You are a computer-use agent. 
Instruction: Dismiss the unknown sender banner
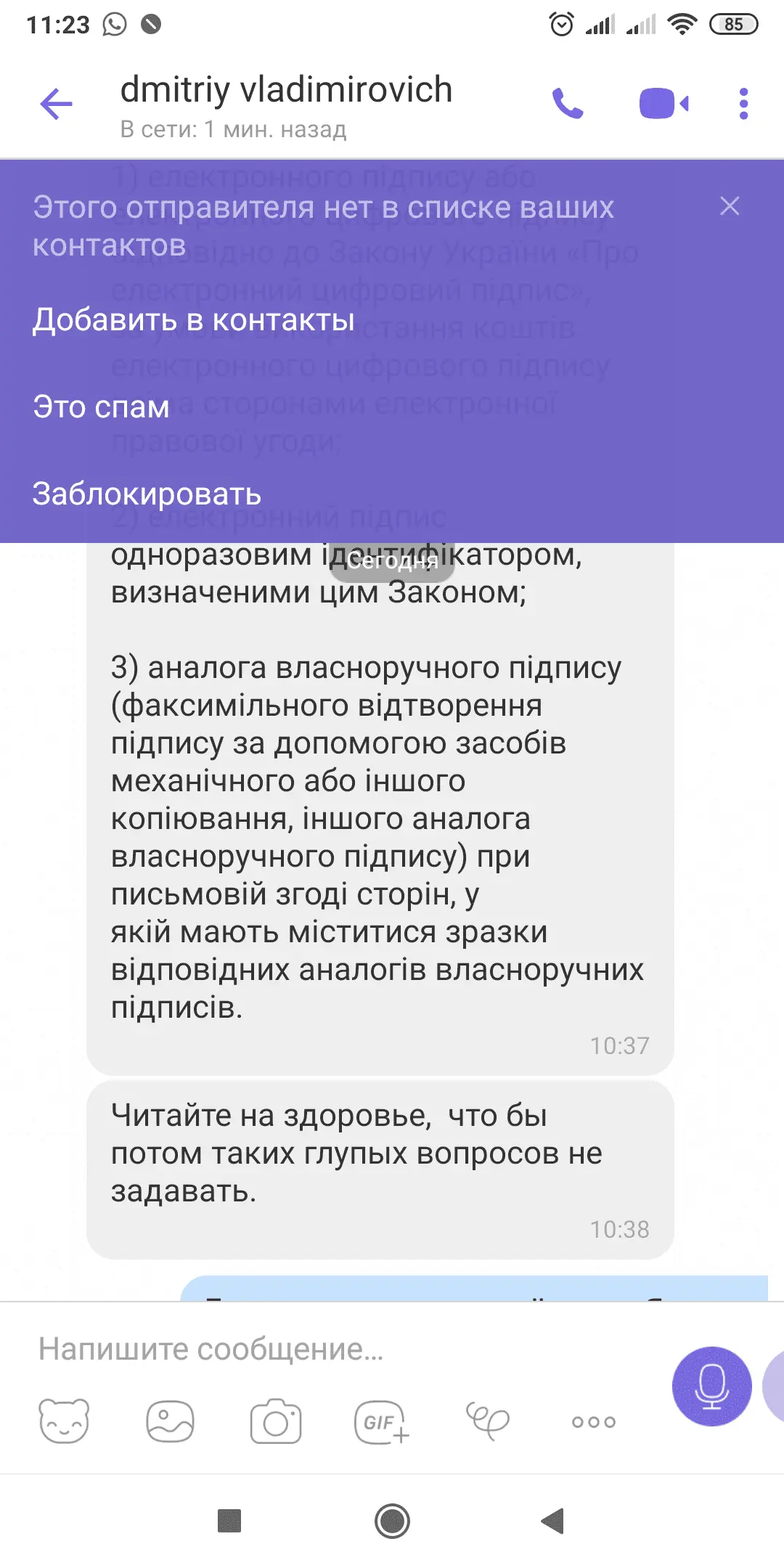pyautogui.click(x=730, y=206)
